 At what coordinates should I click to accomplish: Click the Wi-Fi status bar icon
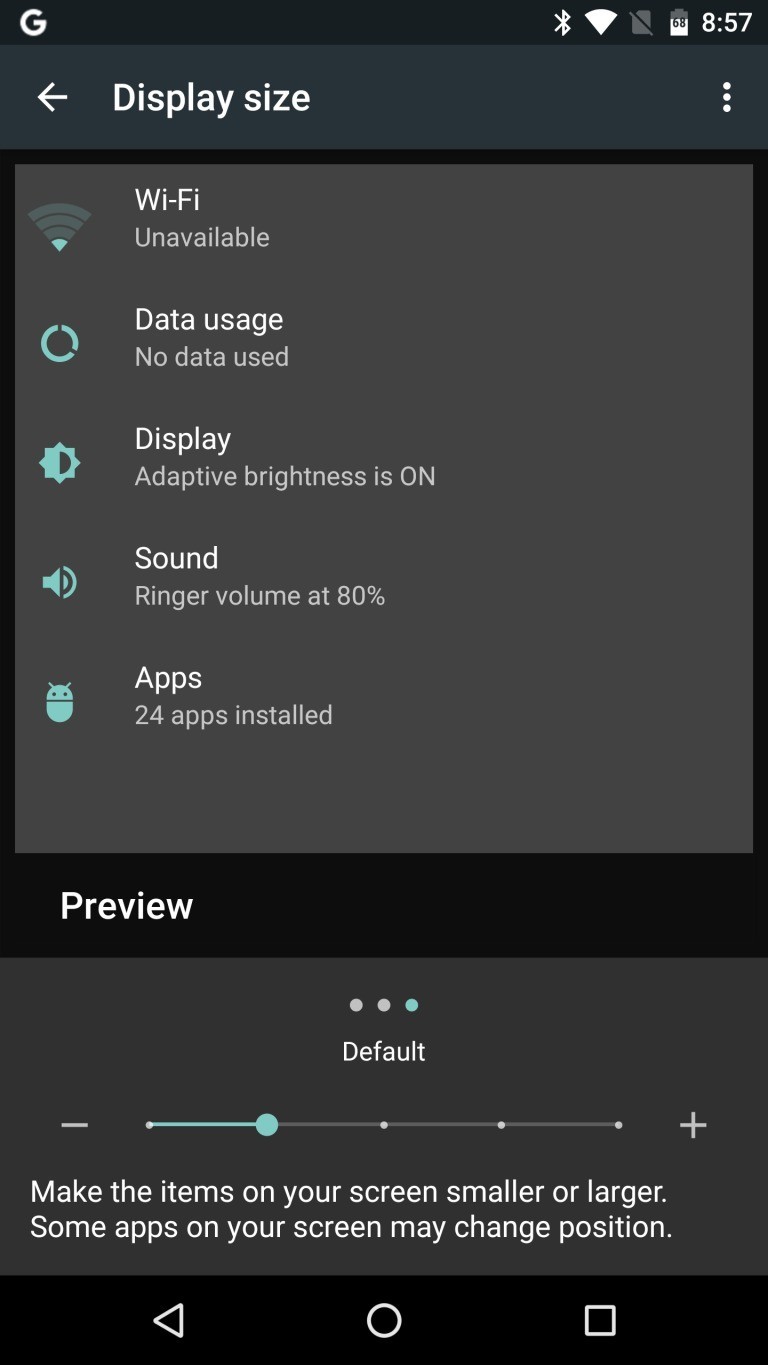pos(601,21)
